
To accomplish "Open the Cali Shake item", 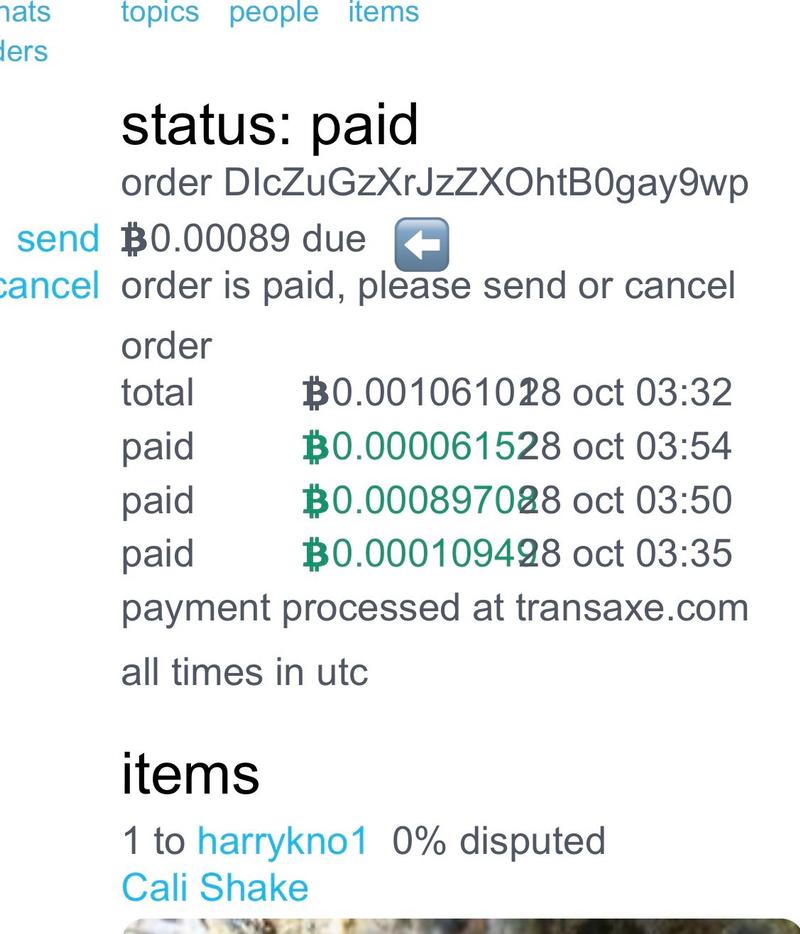I will coord(214,887).
